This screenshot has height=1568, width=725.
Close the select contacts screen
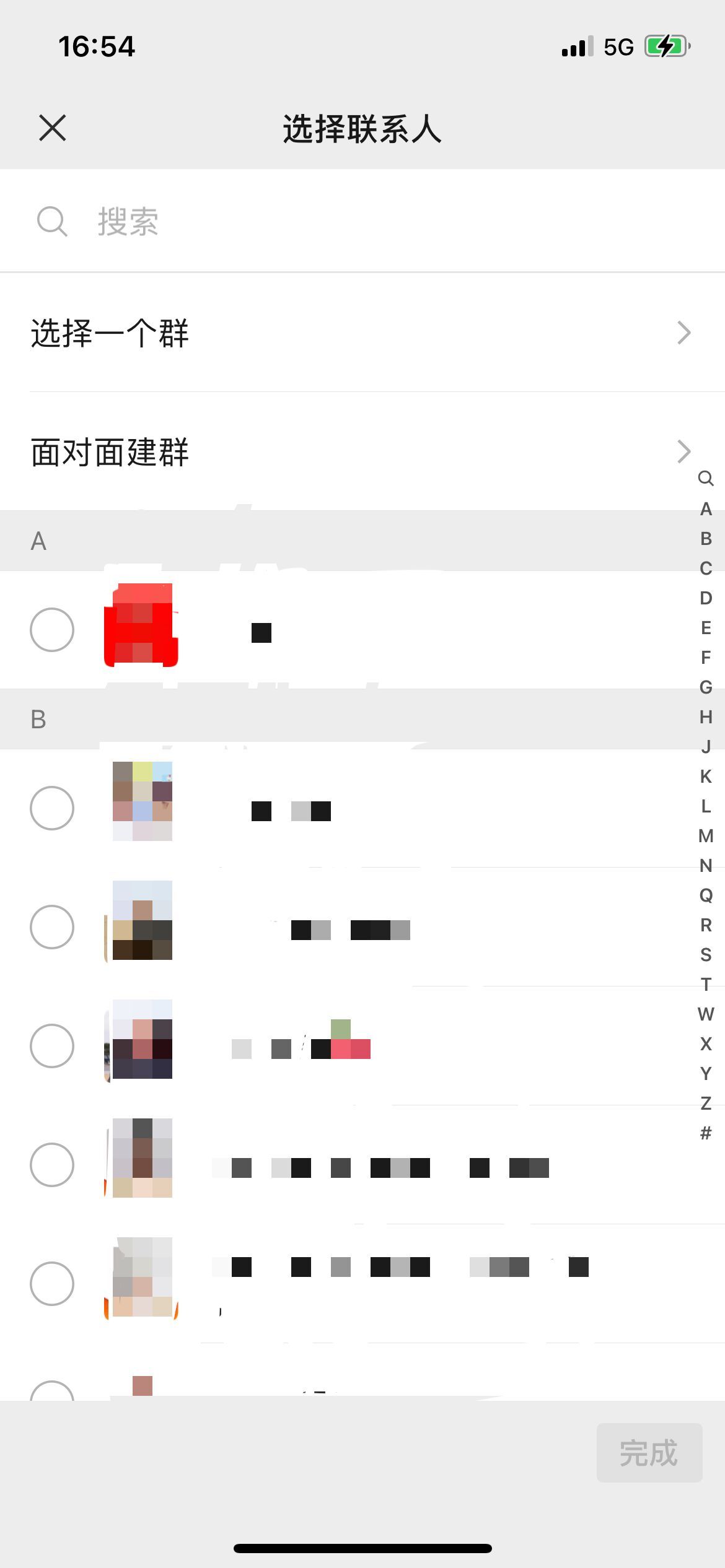pos(52,128)
